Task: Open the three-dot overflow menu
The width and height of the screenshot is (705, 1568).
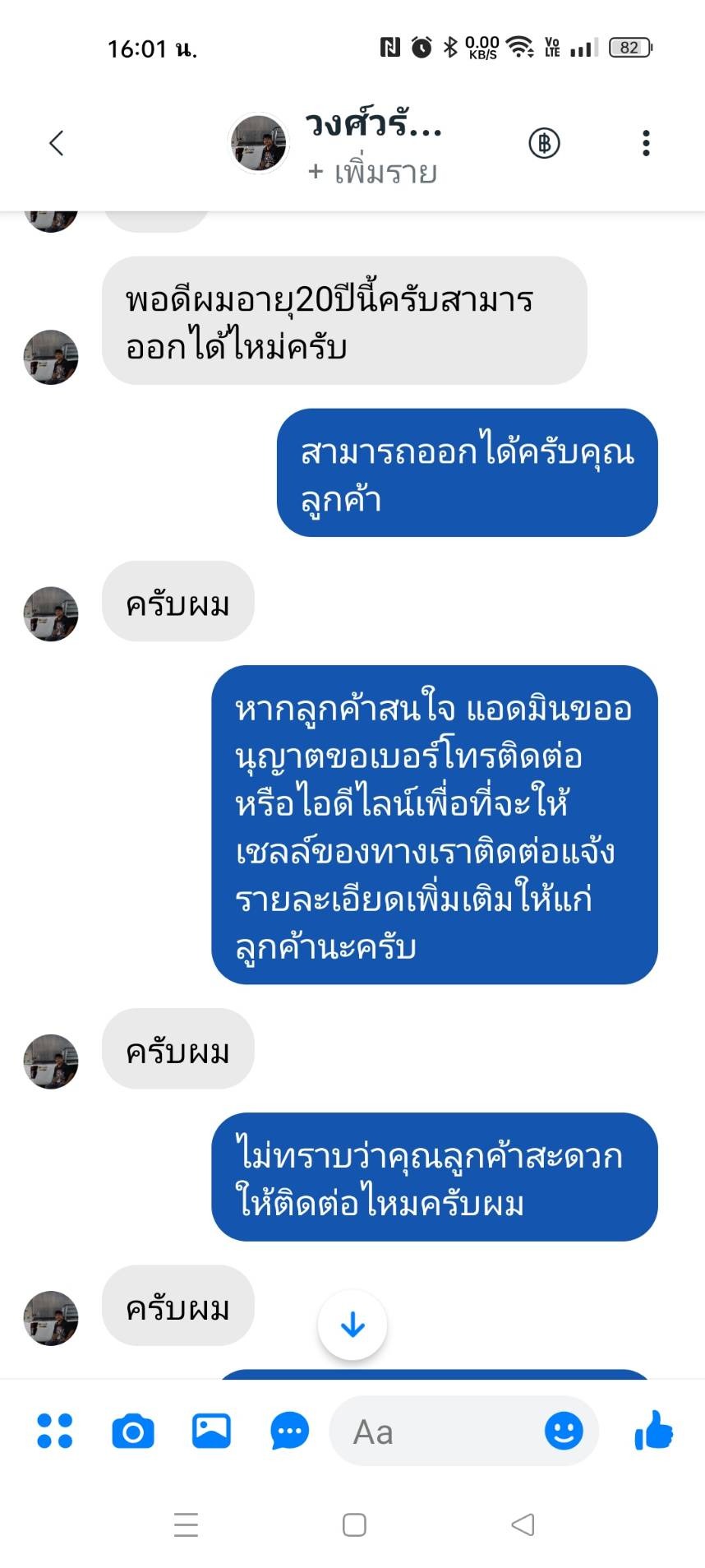Action: (x=646, y=143)
